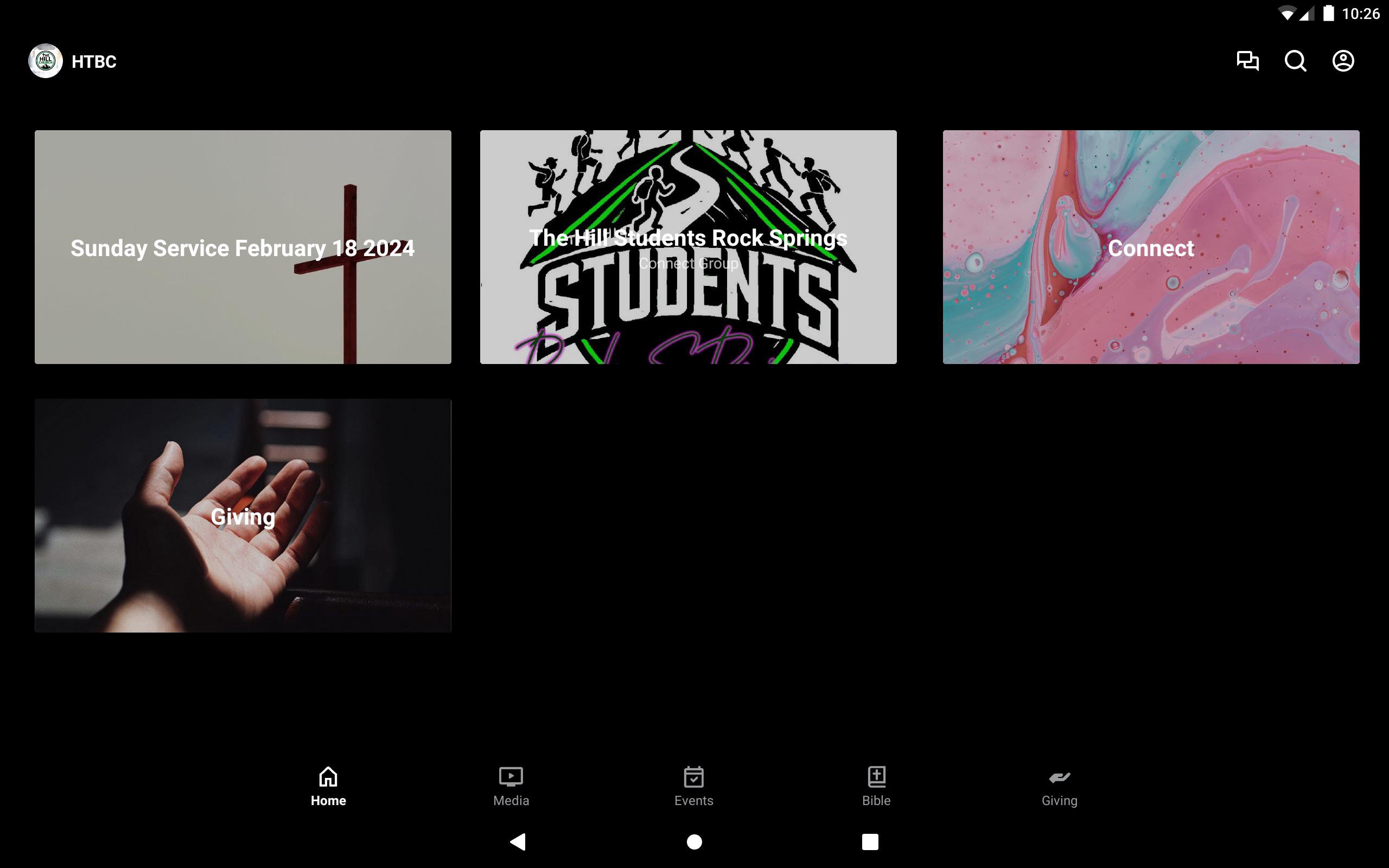Switch to the Bible tab
1389x868 pixels.
(876, 786)
